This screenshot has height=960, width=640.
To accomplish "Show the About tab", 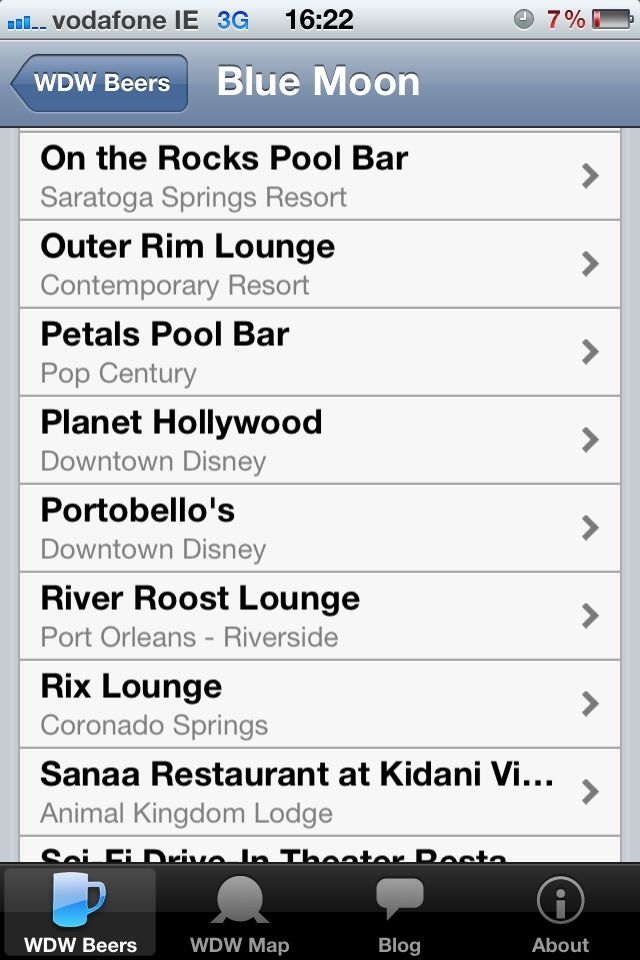I will pos(560,914).
